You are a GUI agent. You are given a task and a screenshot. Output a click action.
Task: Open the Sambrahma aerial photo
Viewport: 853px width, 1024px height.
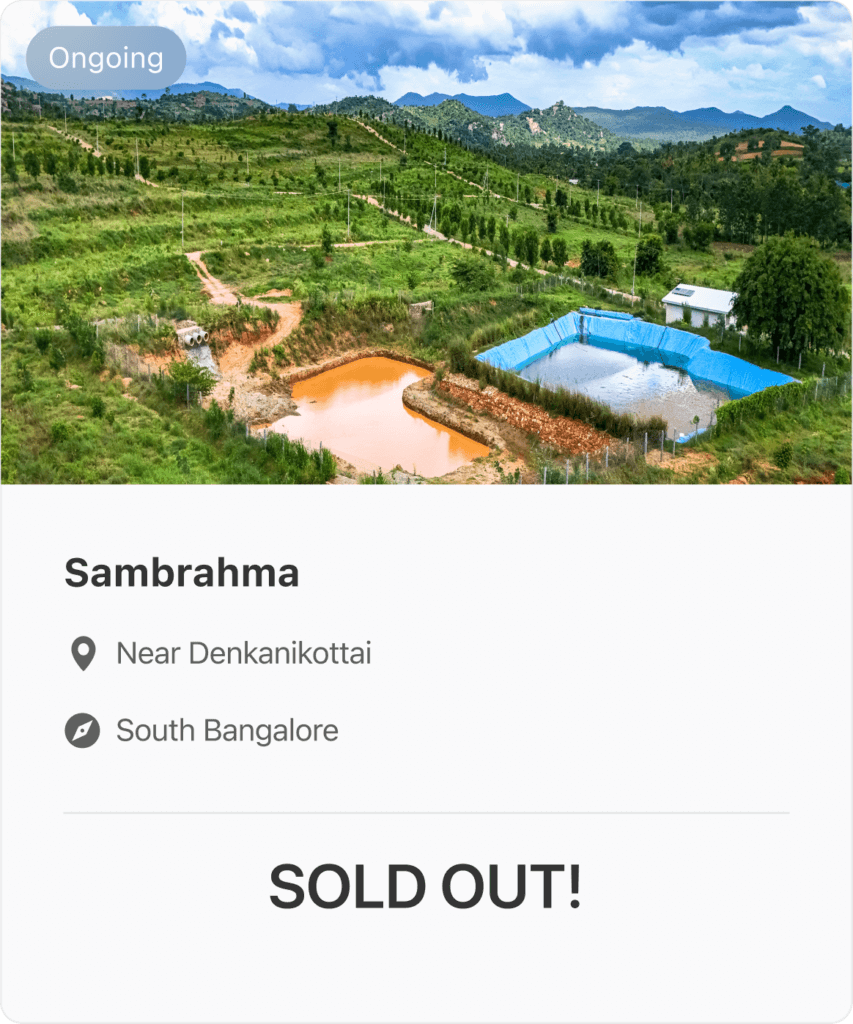coord(426,245)
